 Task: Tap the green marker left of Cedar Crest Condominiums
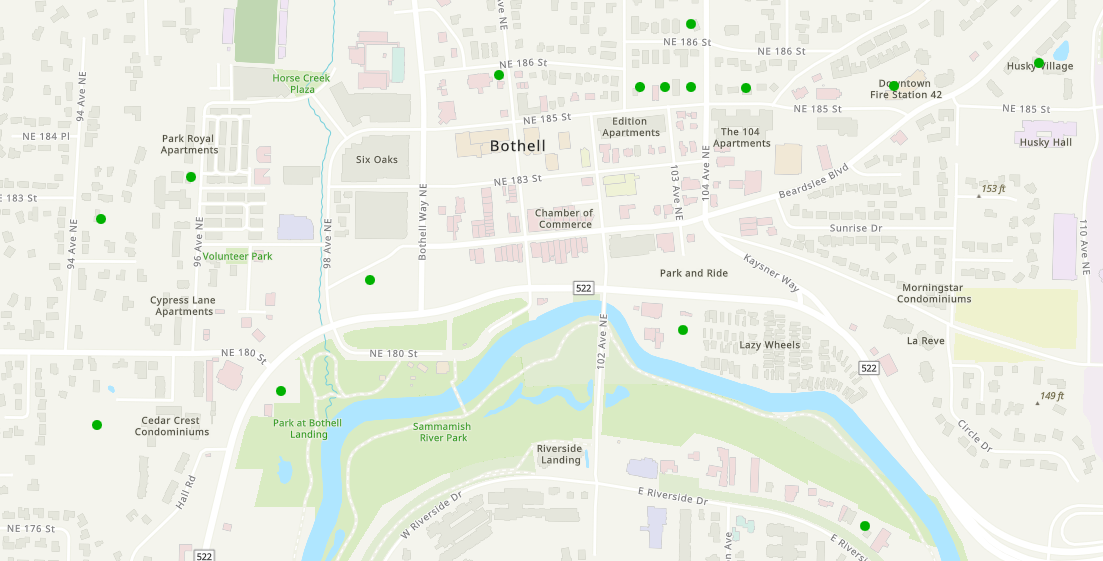97,425
